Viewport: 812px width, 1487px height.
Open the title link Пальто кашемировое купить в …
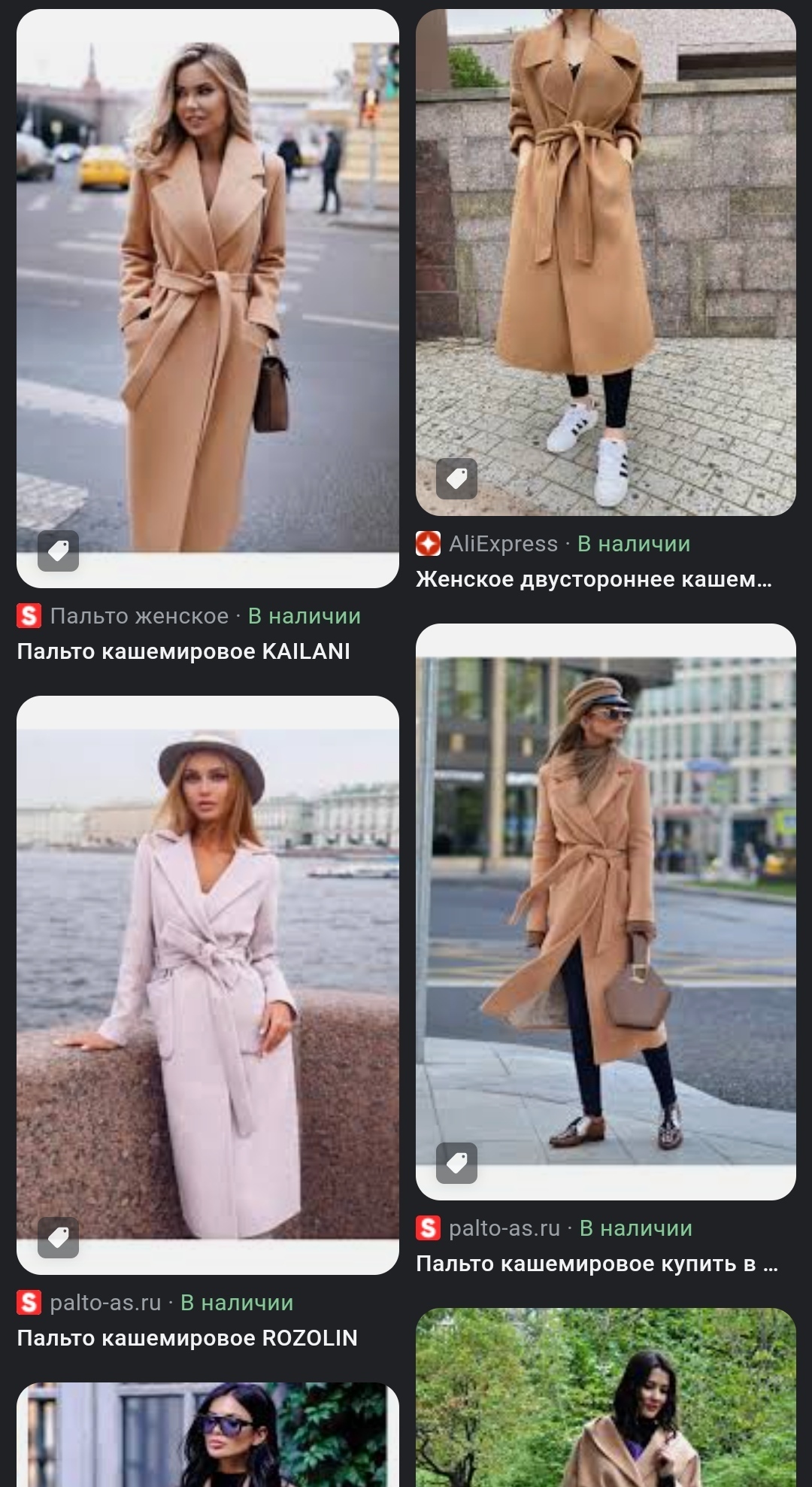point(596,1264)
